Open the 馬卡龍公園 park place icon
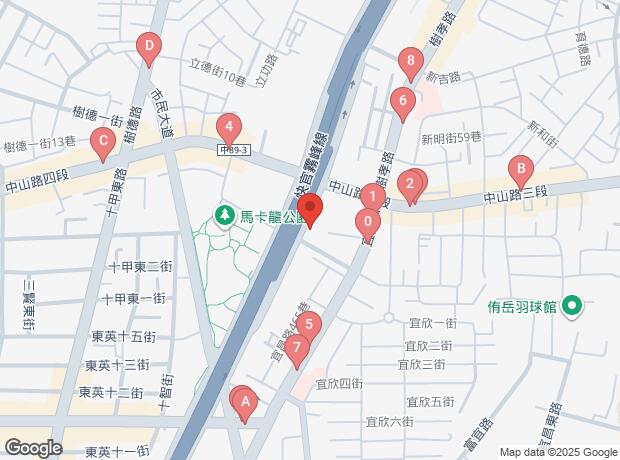The height and width of the screenshot is (460, 620). click(226, 215)
